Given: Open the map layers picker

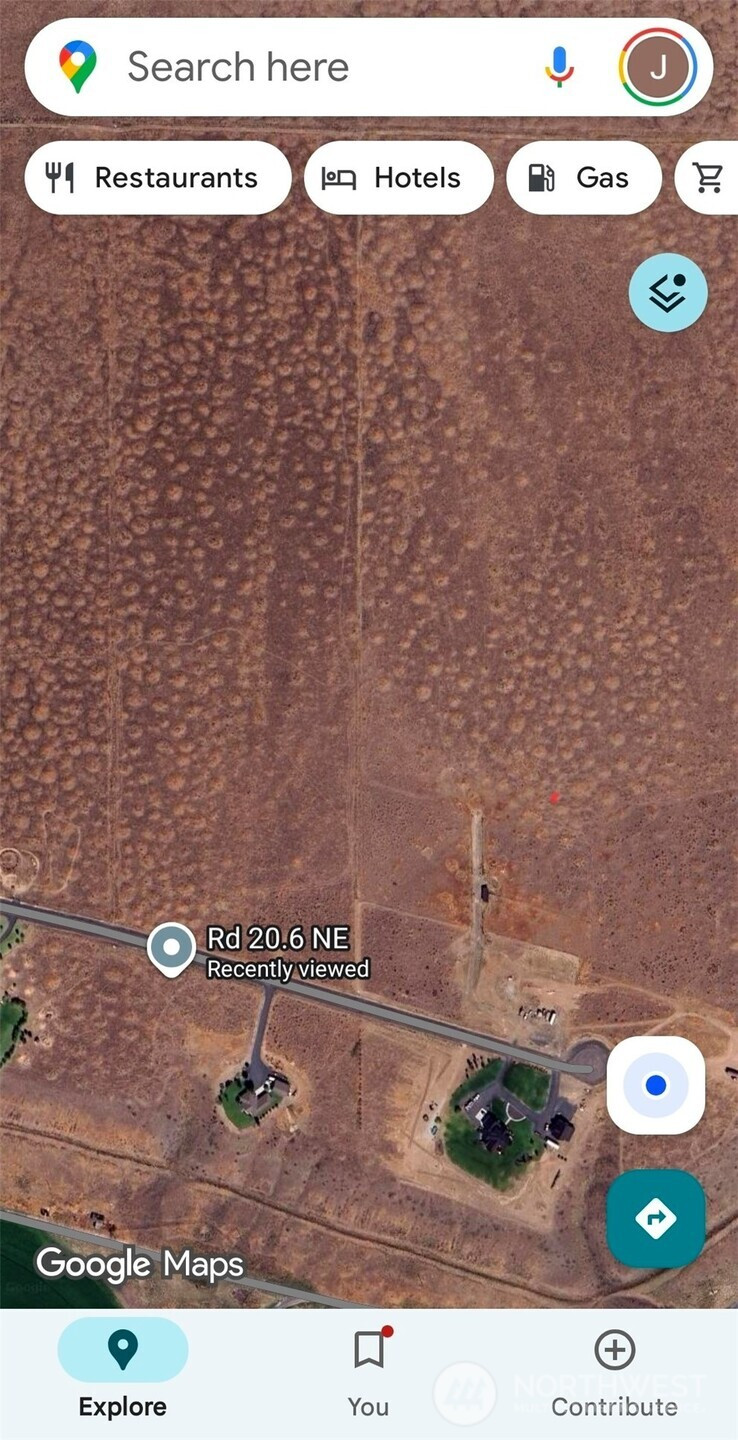Looking at the screenshot, I should tap(667, 292).
